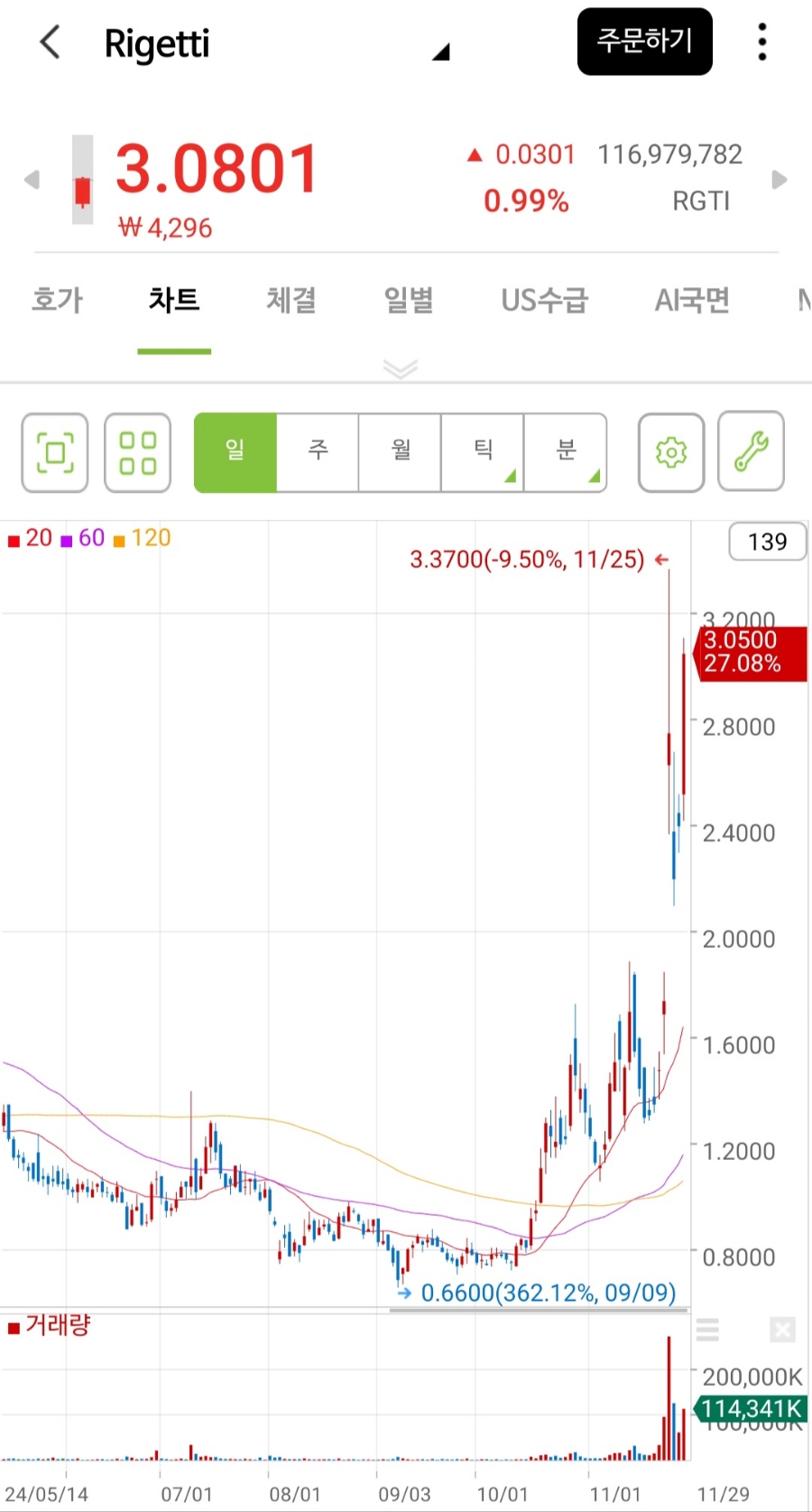Go back using the arrow beside Rigetti

click(51, 42)
